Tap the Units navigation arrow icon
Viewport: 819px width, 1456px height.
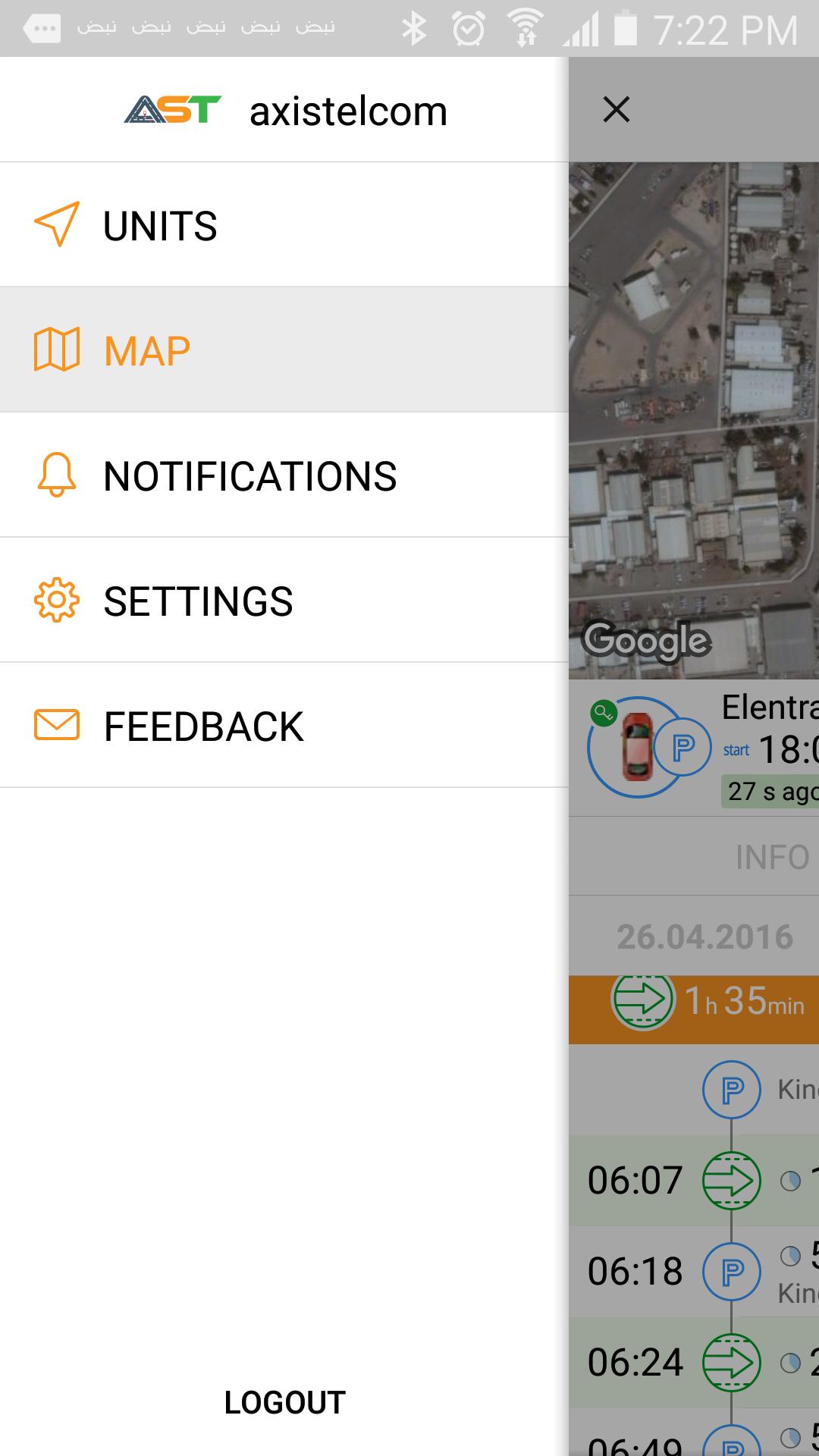54,225
